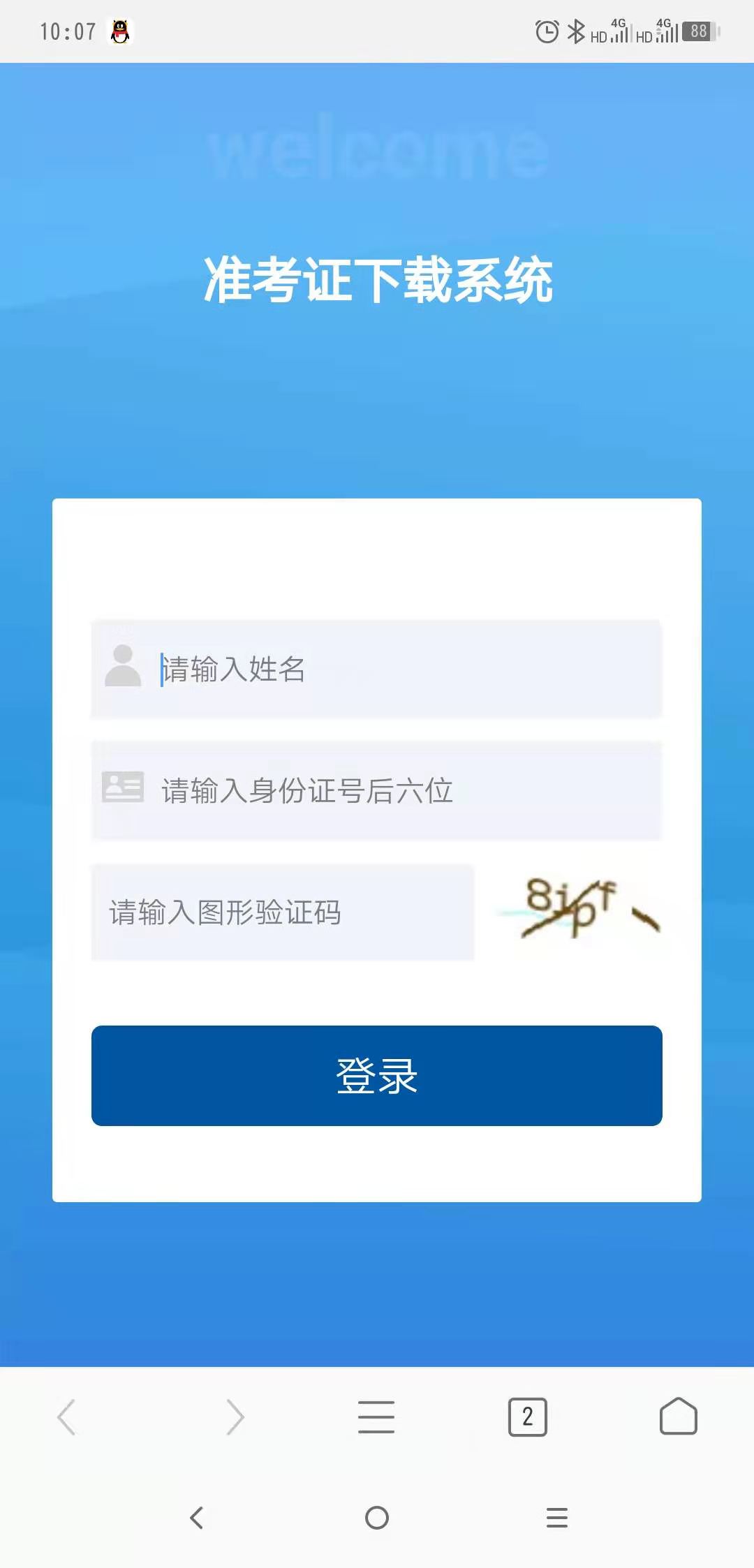Open system recent apps
This screenshot has width=754, height=1568.
(556, 1517)
